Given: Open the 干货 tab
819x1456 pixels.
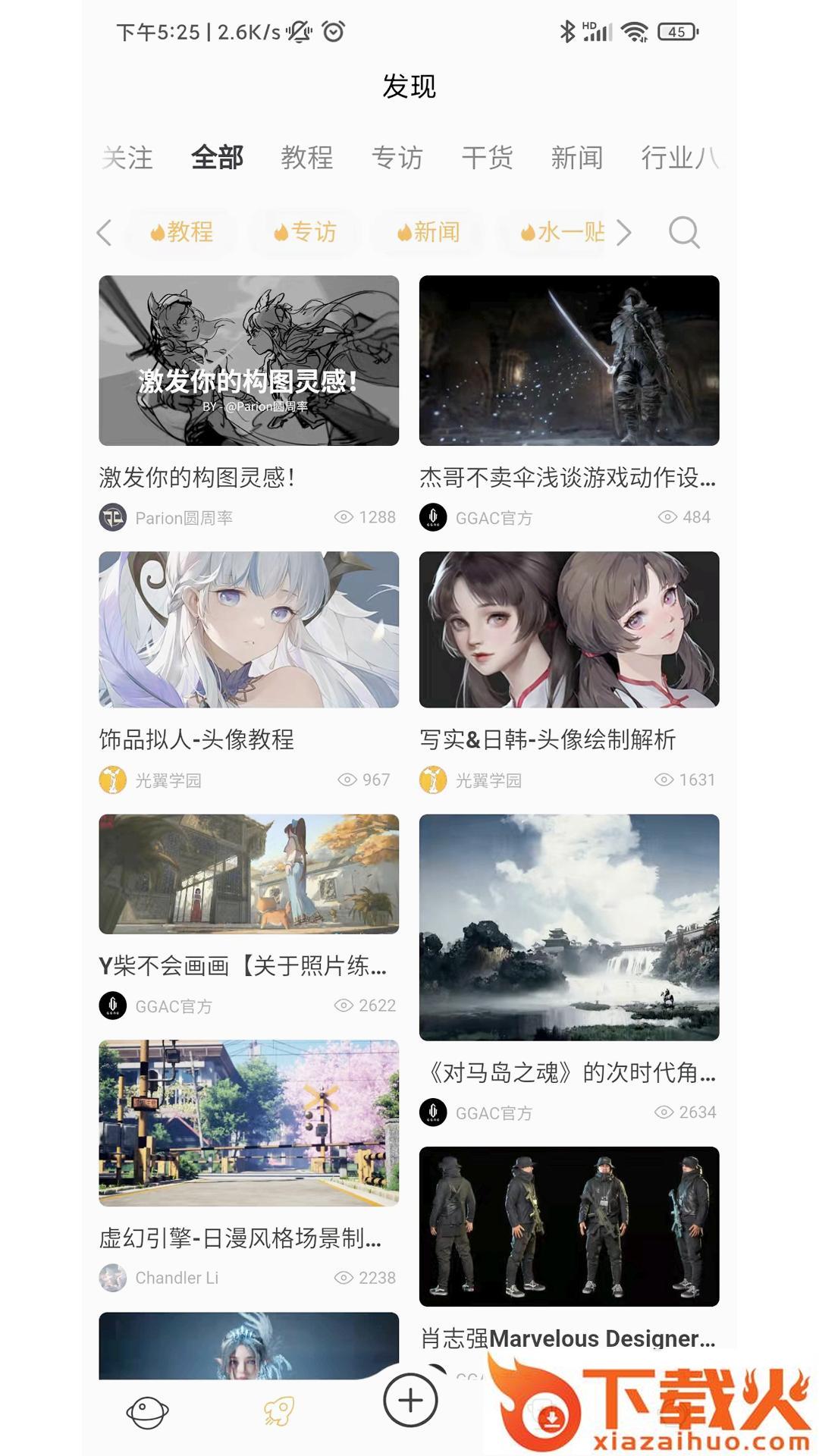Looking at the screenshot, I should (488, 158).
